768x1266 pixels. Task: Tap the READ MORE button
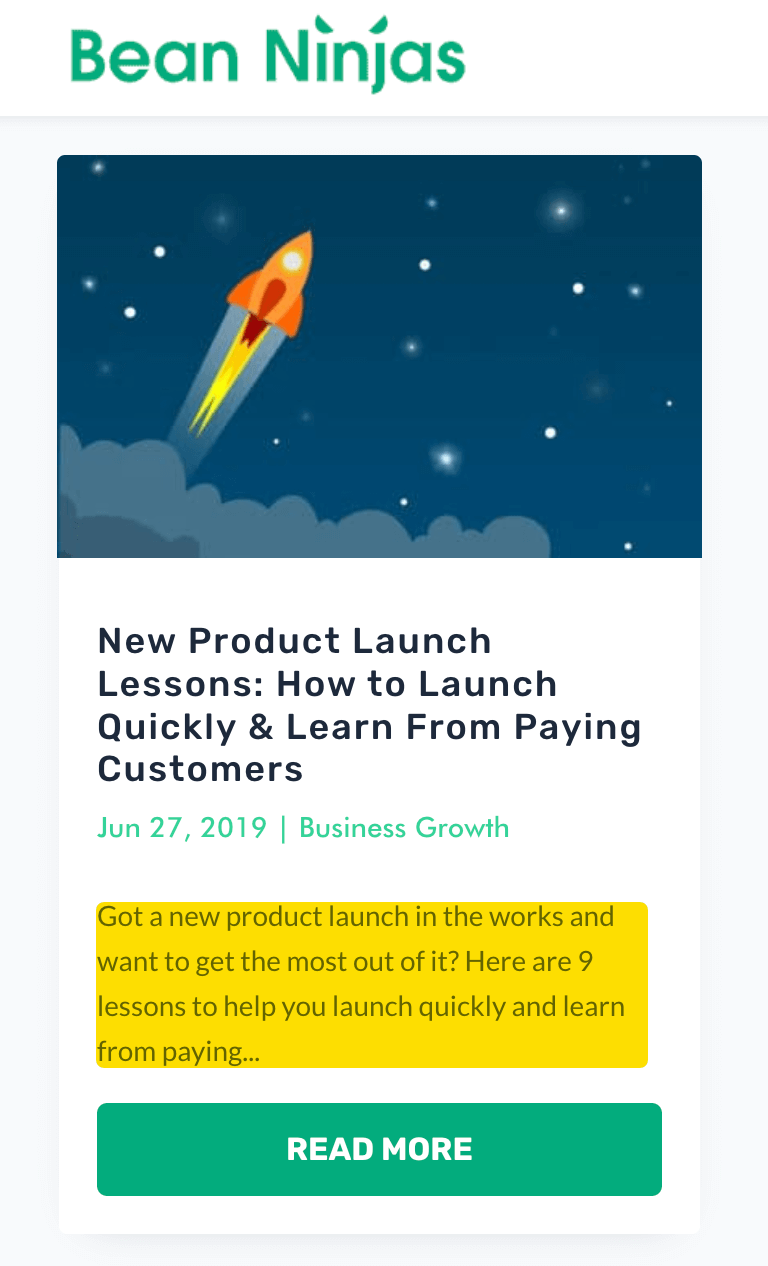379,1149
